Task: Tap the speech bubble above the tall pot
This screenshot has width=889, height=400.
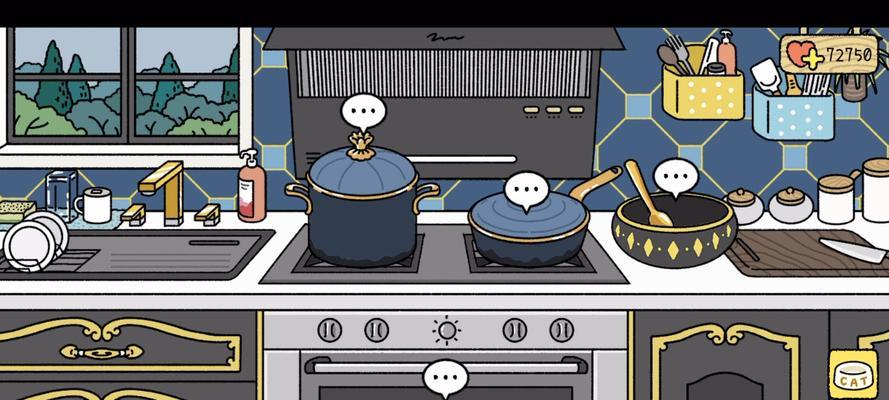Action: 363,110
